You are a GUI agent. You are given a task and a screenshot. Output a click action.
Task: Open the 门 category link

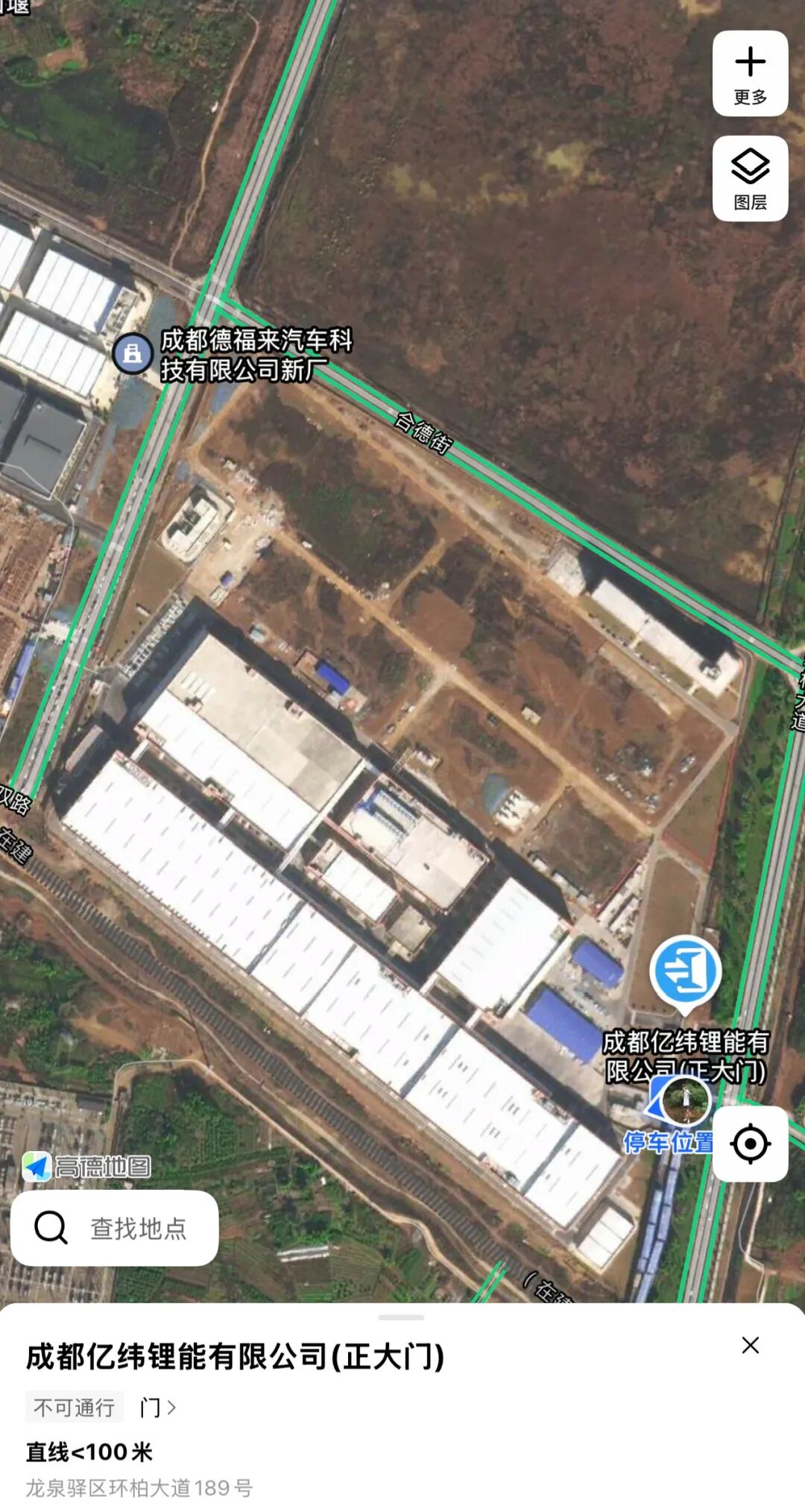[157, 1408]
